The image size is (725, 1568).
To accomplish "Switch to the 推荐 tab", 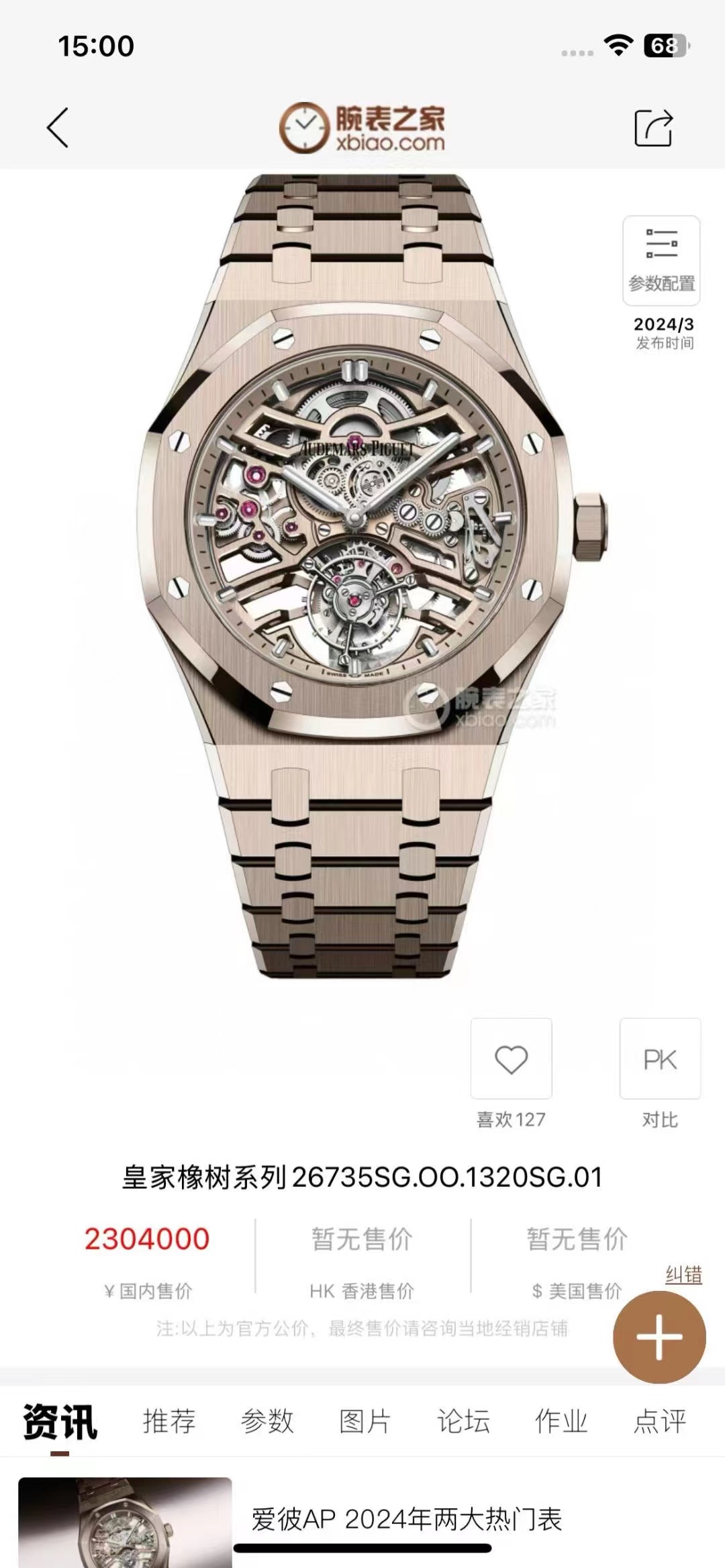I will click(168, 1422).
